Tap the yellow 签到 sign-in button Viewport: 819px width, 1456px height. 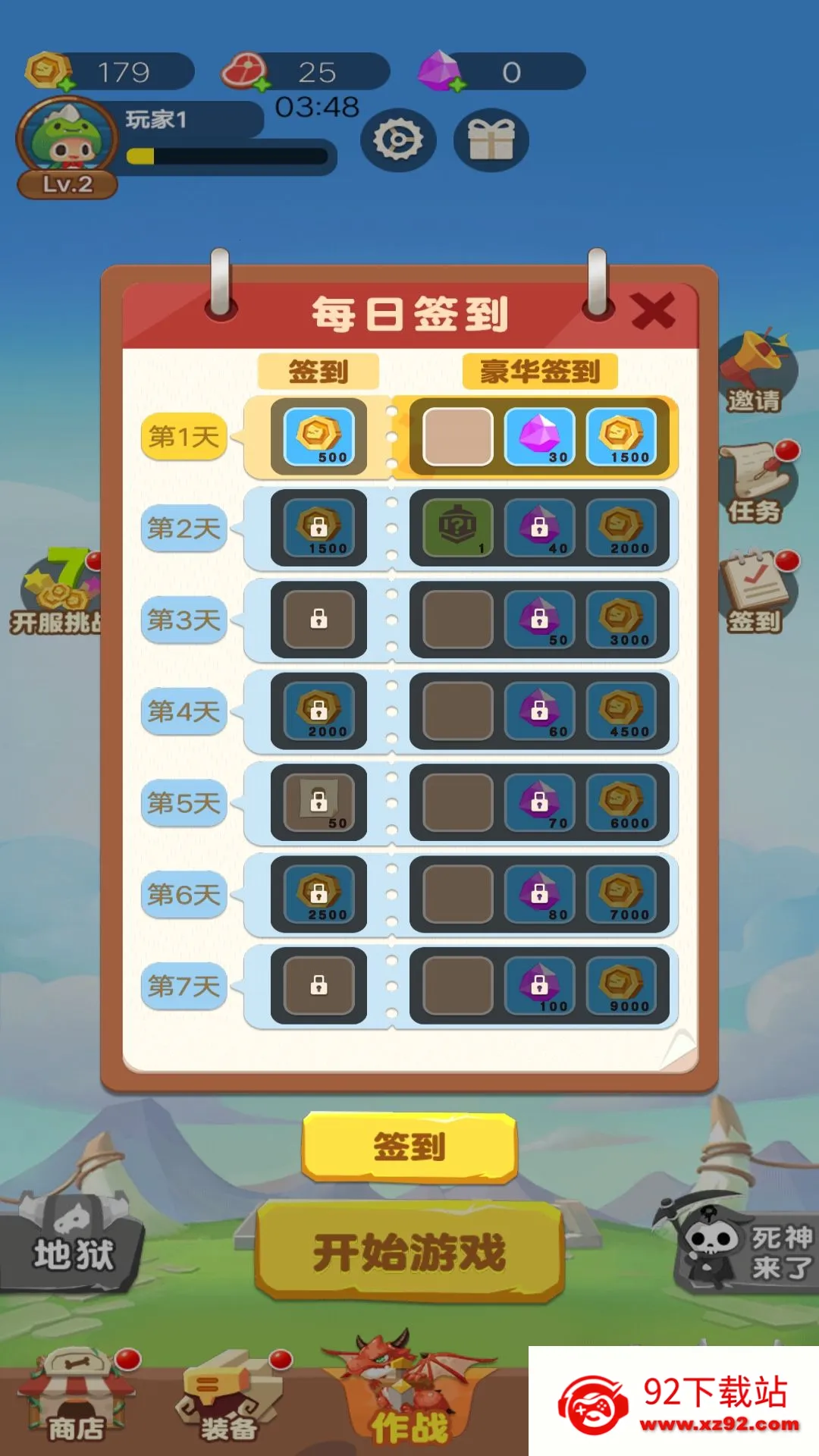[409, 1146]
